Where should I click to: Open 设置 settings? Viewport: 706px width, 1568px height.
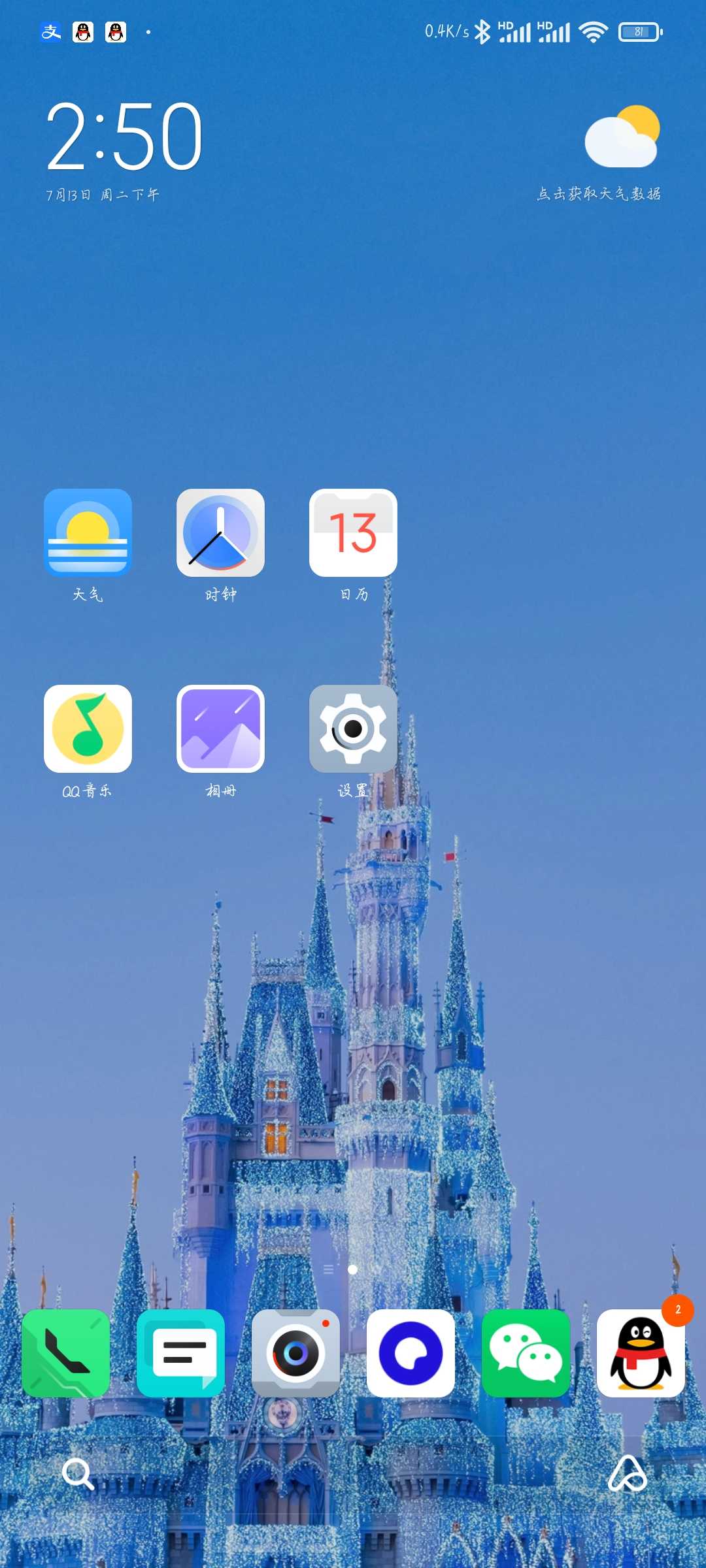[x=353, y=728]
